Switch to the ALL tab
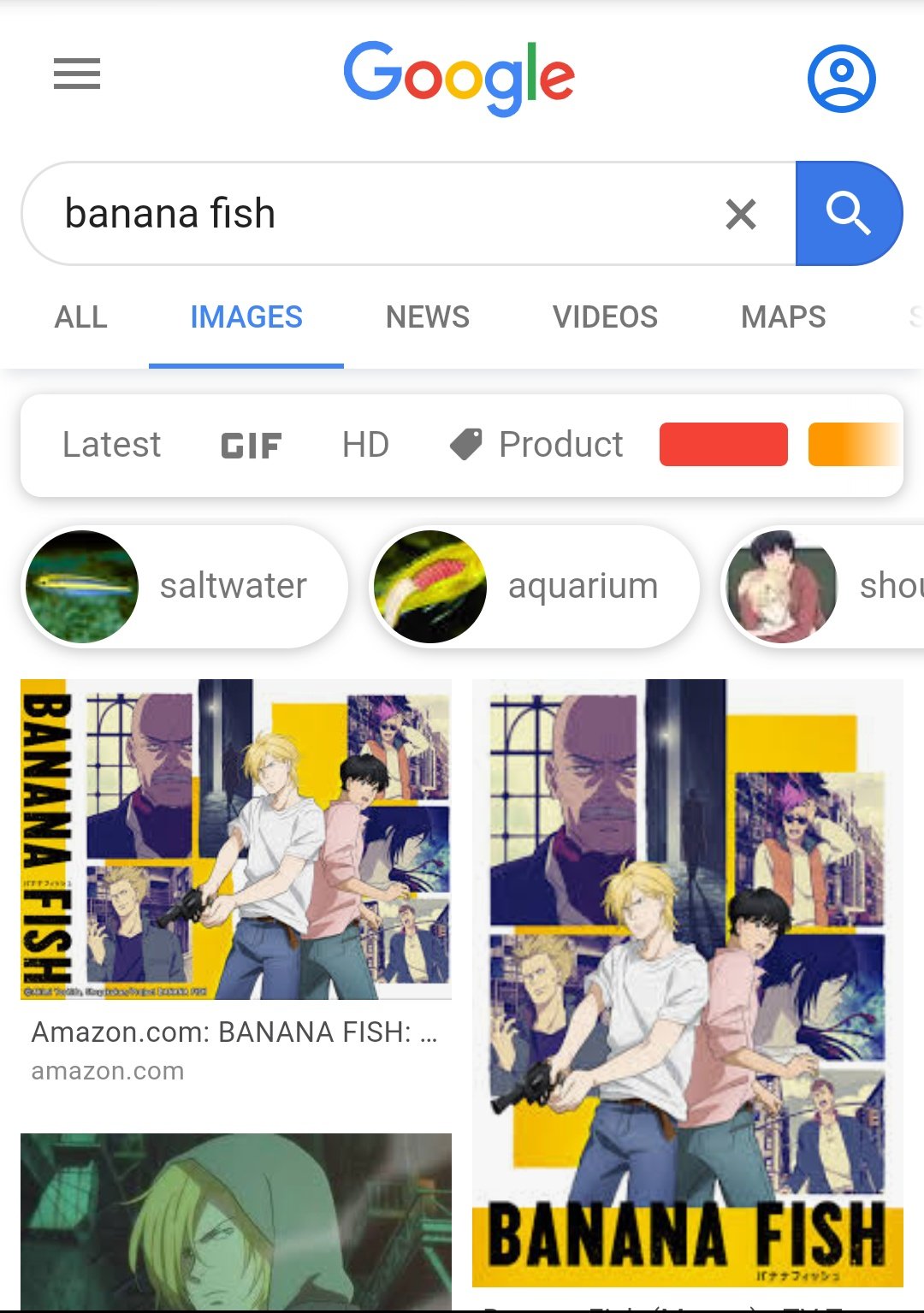924x1313 pixels. 80,317
